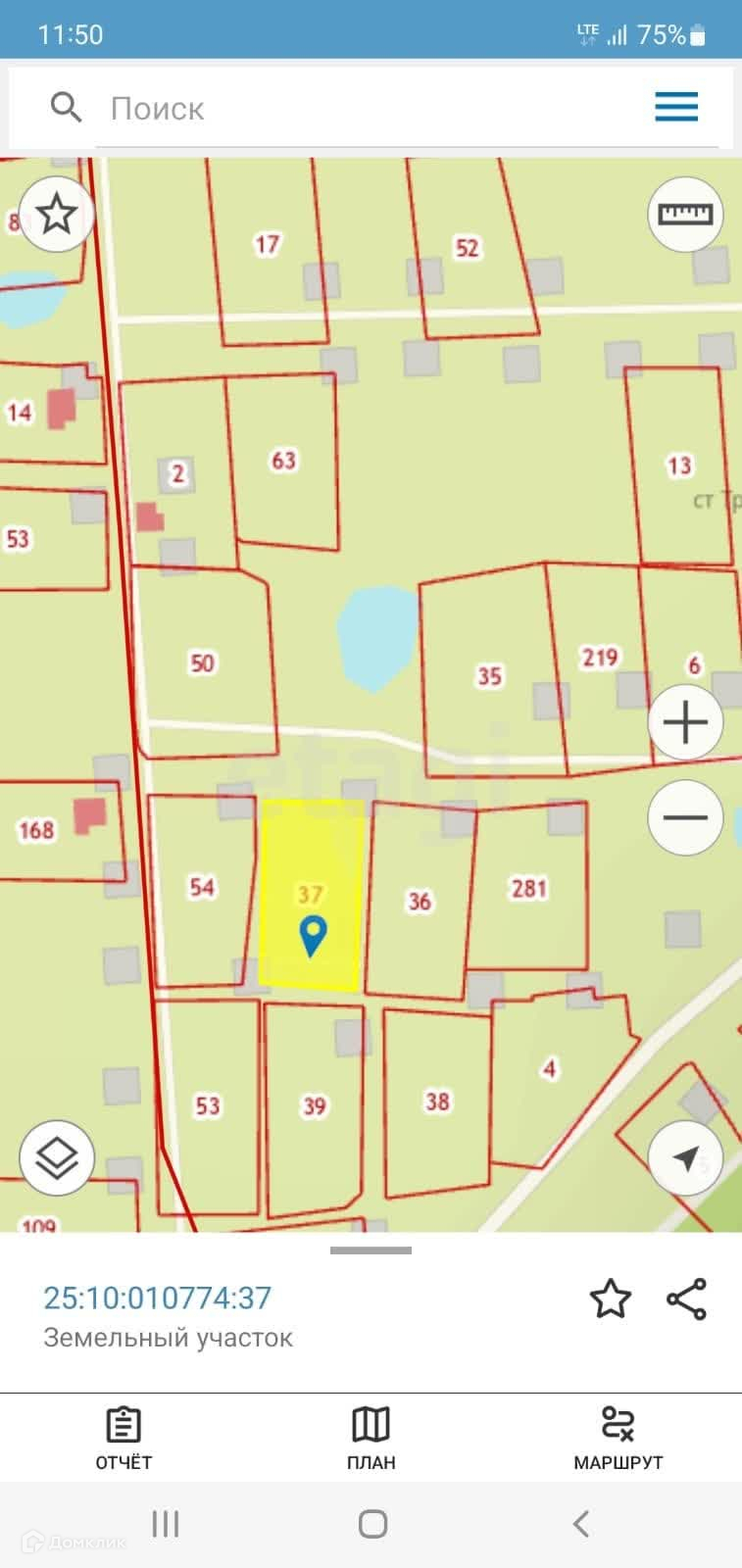This screenshot has height=1568, width=742.
Task: Add parcel 25:10:010774:37 to favorites
Action: pyautogui.click(x=610, y=1299)
